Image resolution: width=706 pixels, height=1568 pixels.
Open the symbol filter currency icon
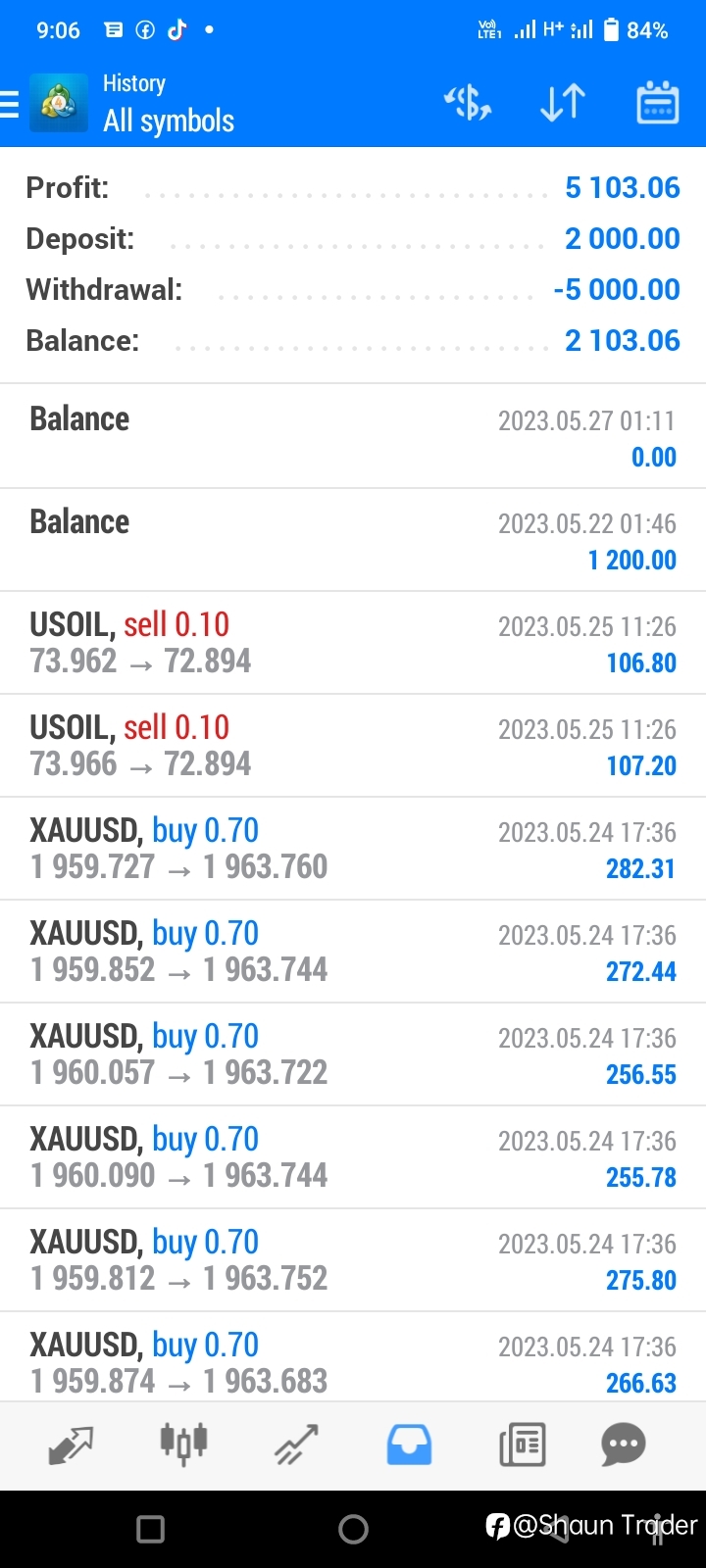click(468, 103)
